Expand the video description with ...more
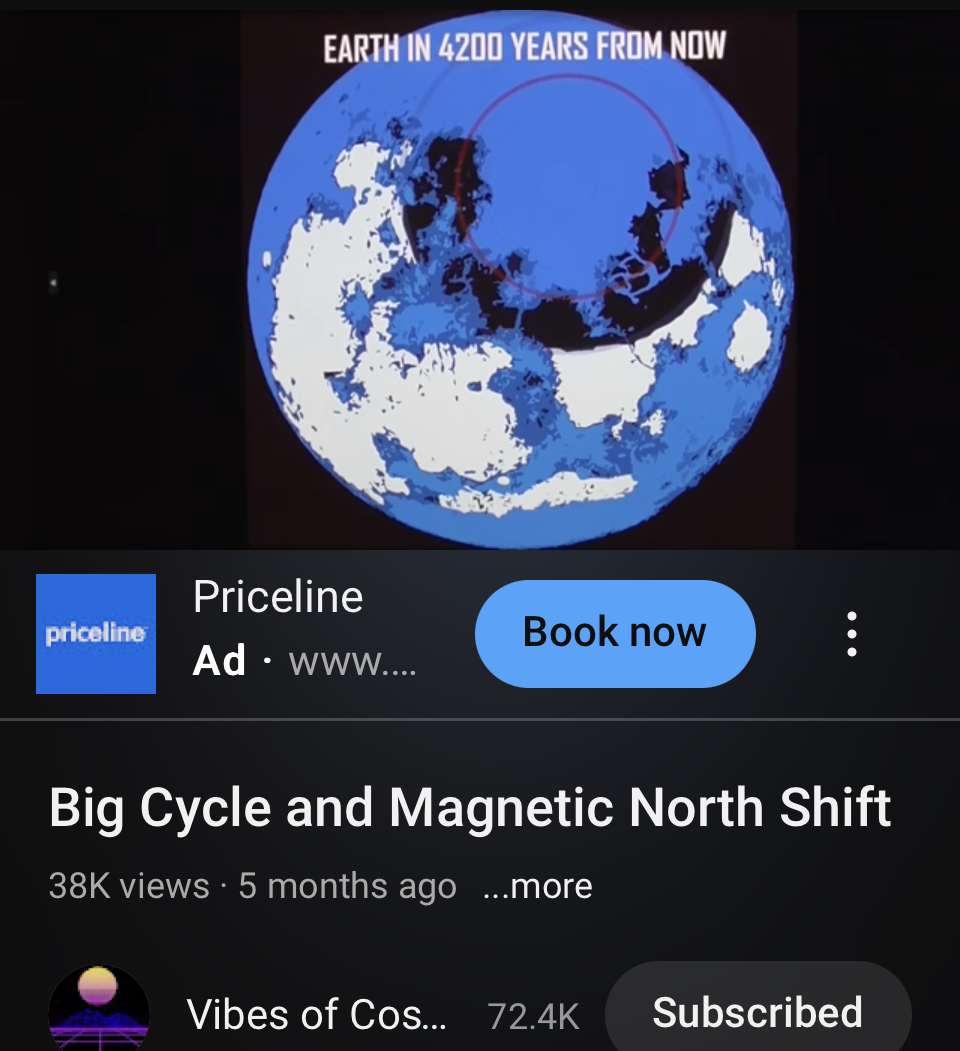This screenshot has width=960, height=1051. pyautogui.click(x=537, y=886)
